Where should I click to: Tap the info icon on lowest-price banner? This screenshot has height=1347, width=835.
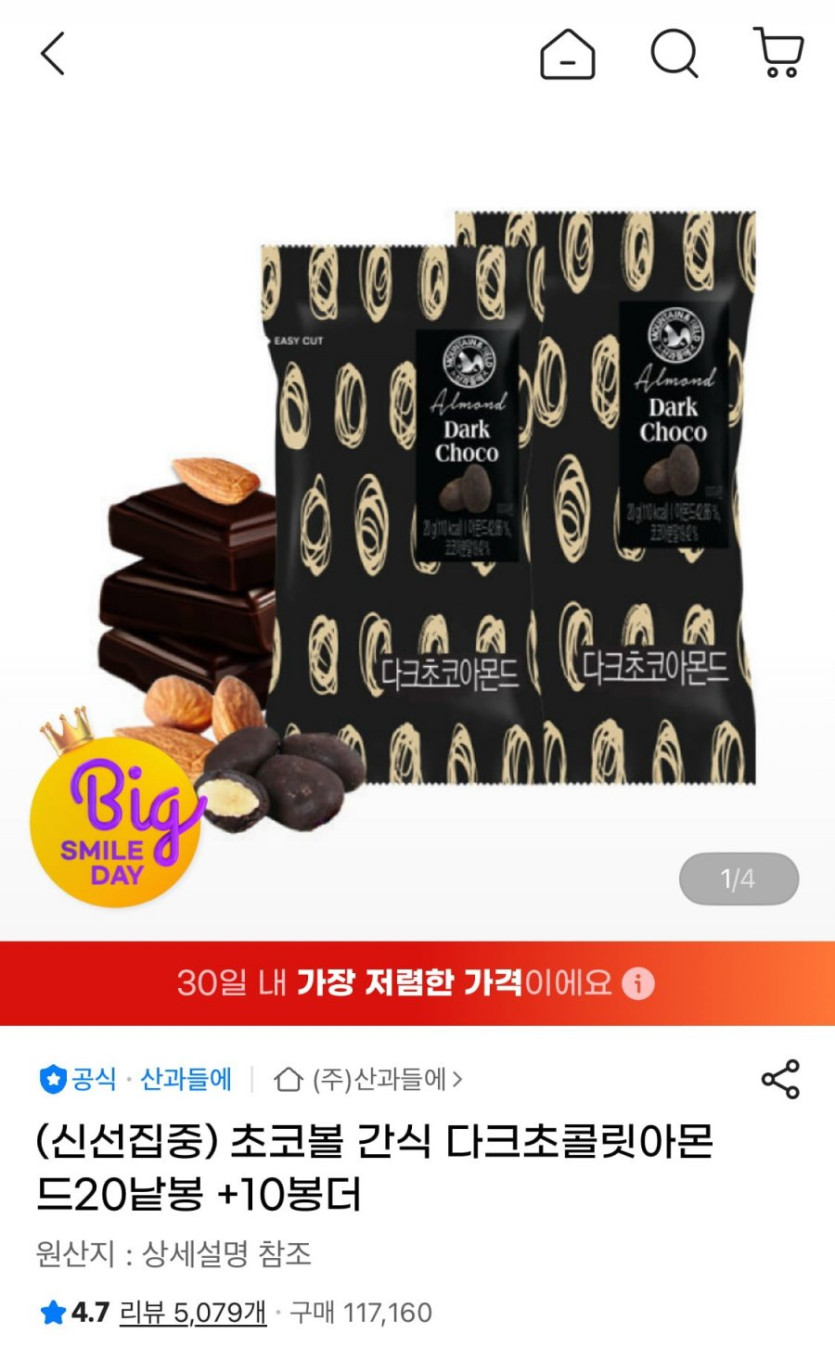(x=638, y=983)
